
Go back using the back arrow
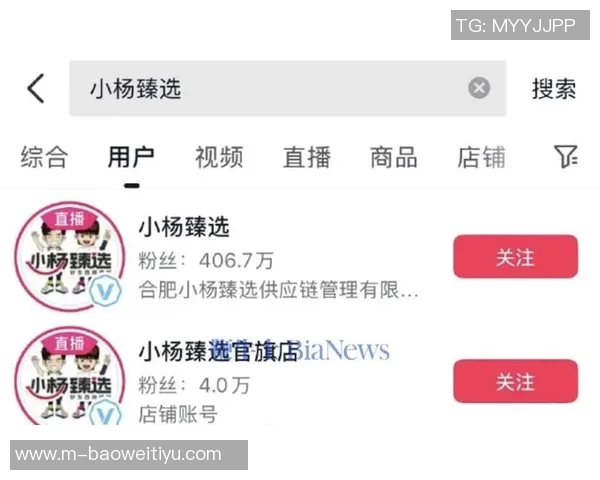click(36, 89)
